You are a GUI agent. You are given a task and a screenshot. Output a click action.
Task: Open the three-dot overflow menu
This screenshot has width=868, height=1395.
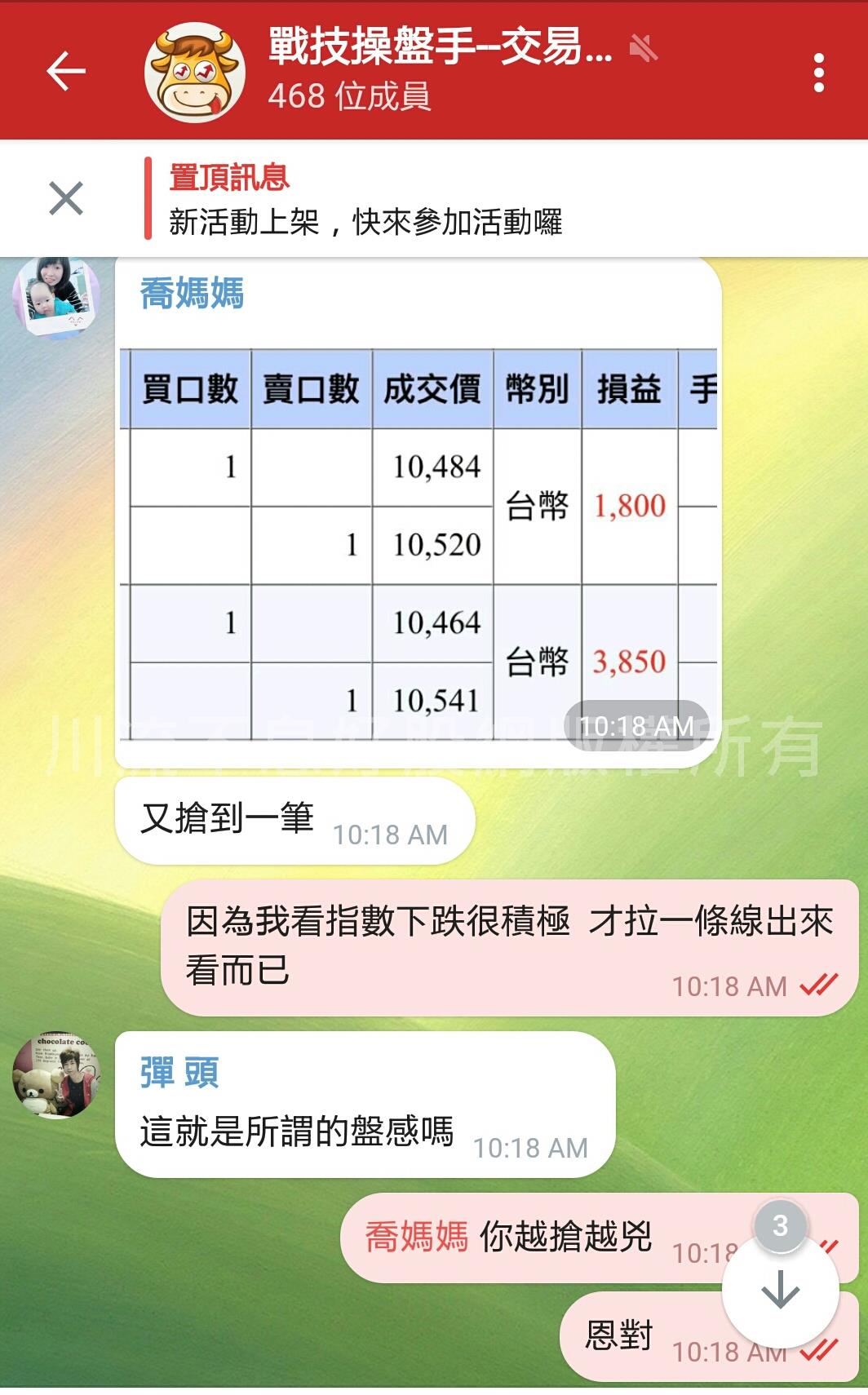coord(819,73)
